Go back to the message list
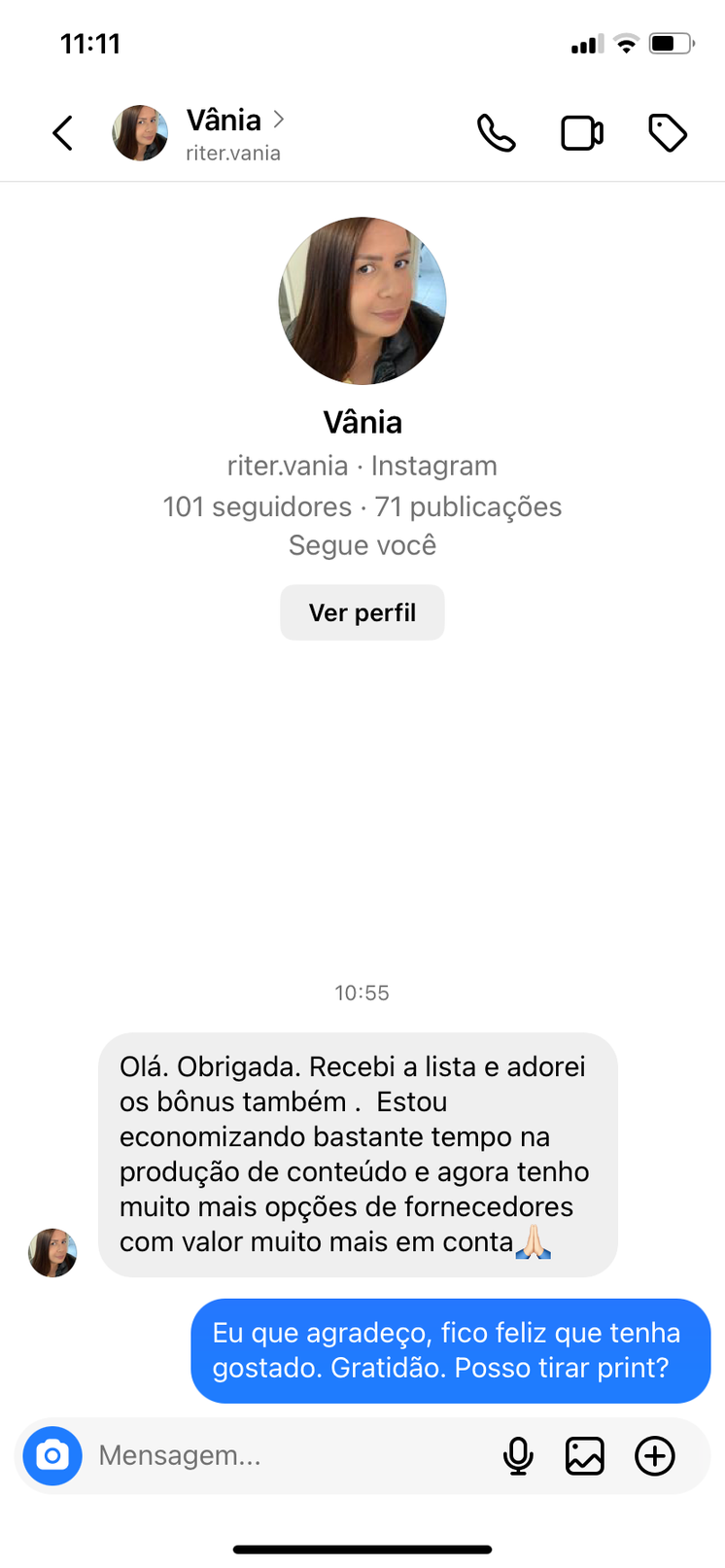Screen dimensions: 725x1568 click(x=63, y=133)
